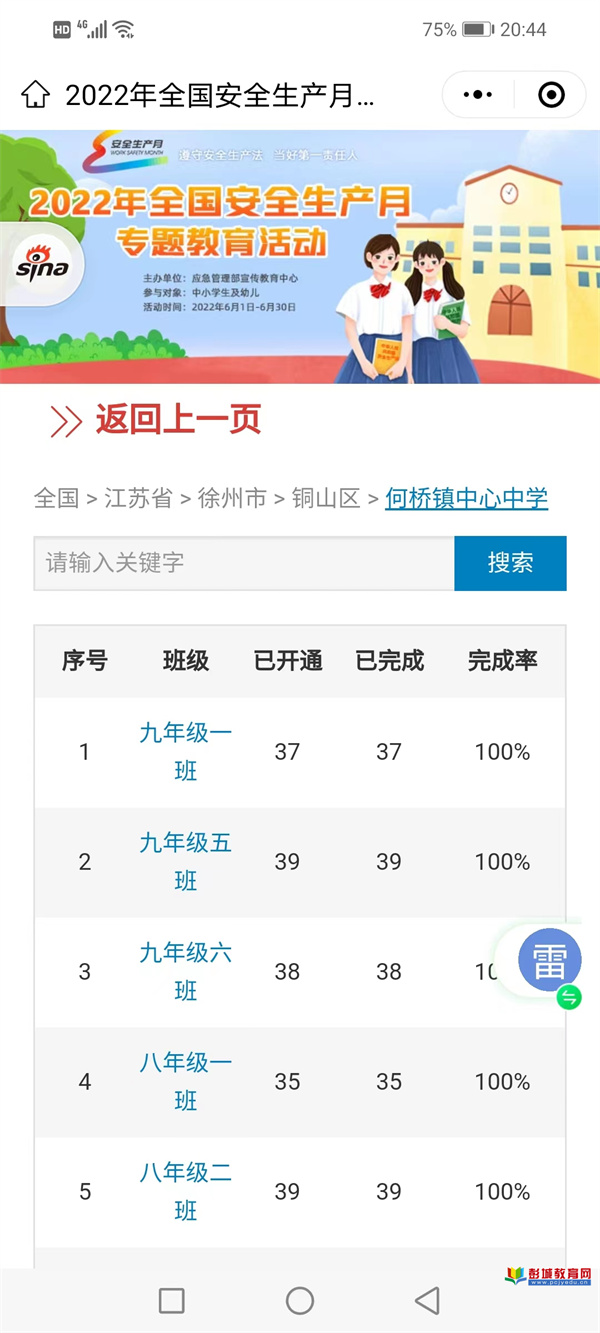This screenshot has height=1333, width=600.
Task: Open class 九年级六班
Action: [185, 971]
